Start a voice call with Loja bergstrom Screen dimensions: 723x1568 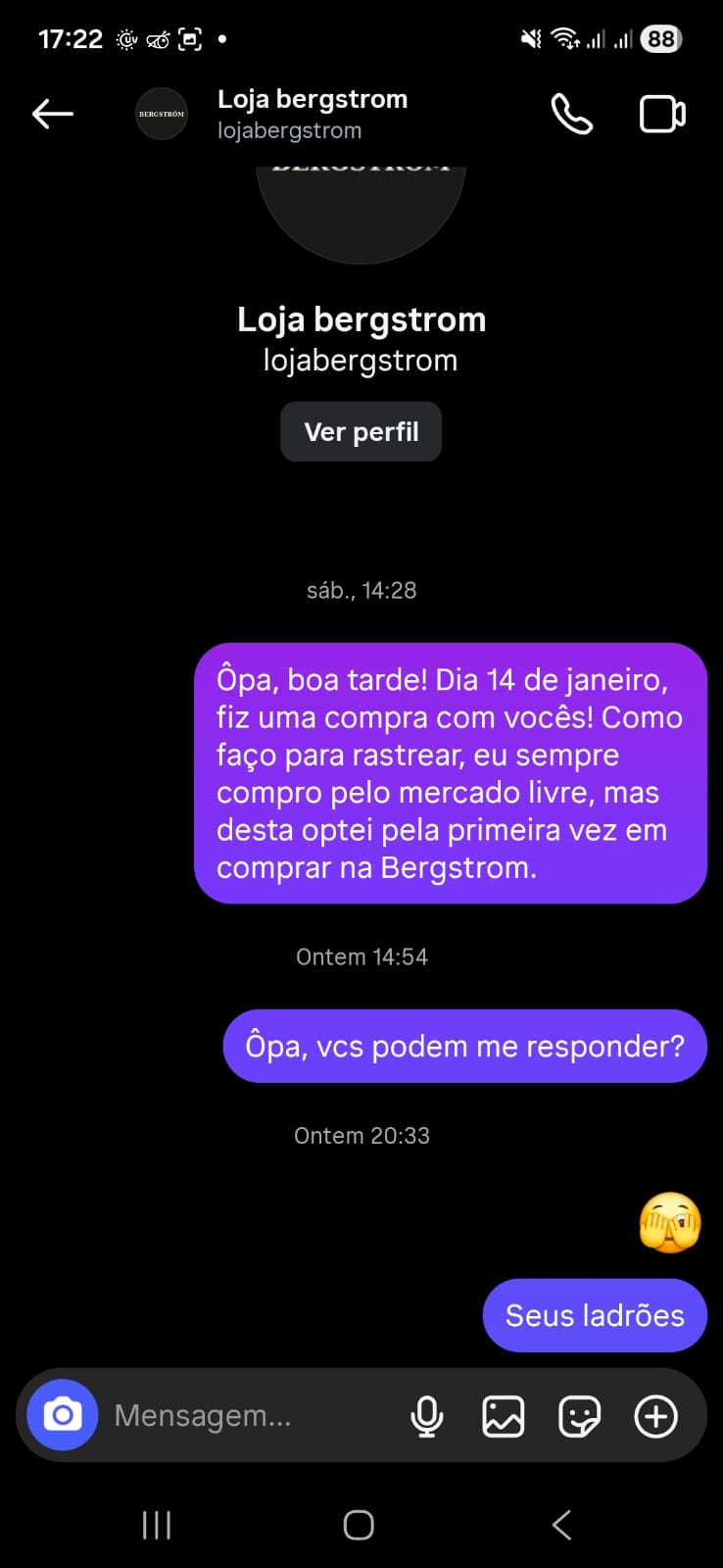[x=571, y=114]
